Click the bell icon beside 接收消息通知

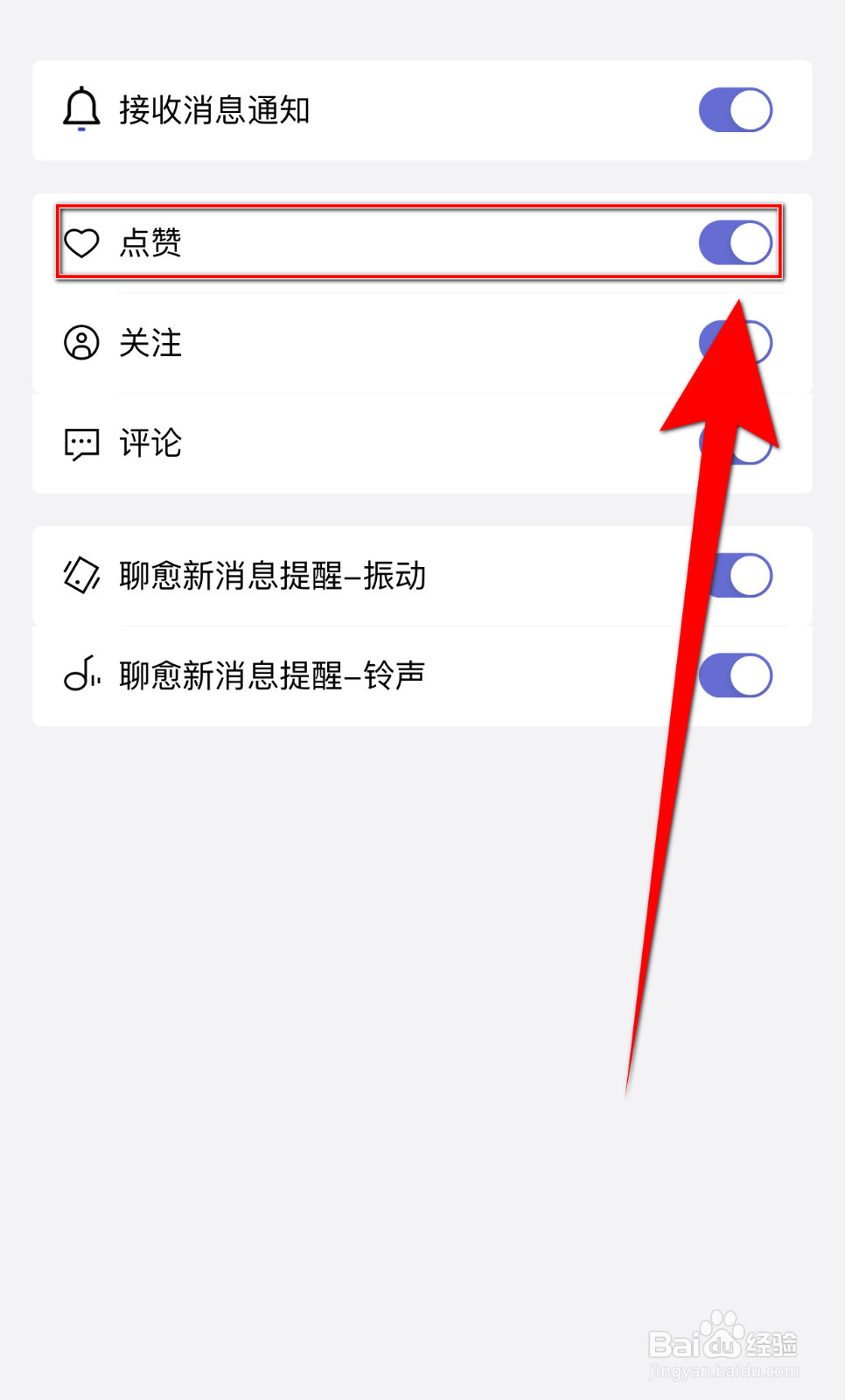[x=81, y=108]
